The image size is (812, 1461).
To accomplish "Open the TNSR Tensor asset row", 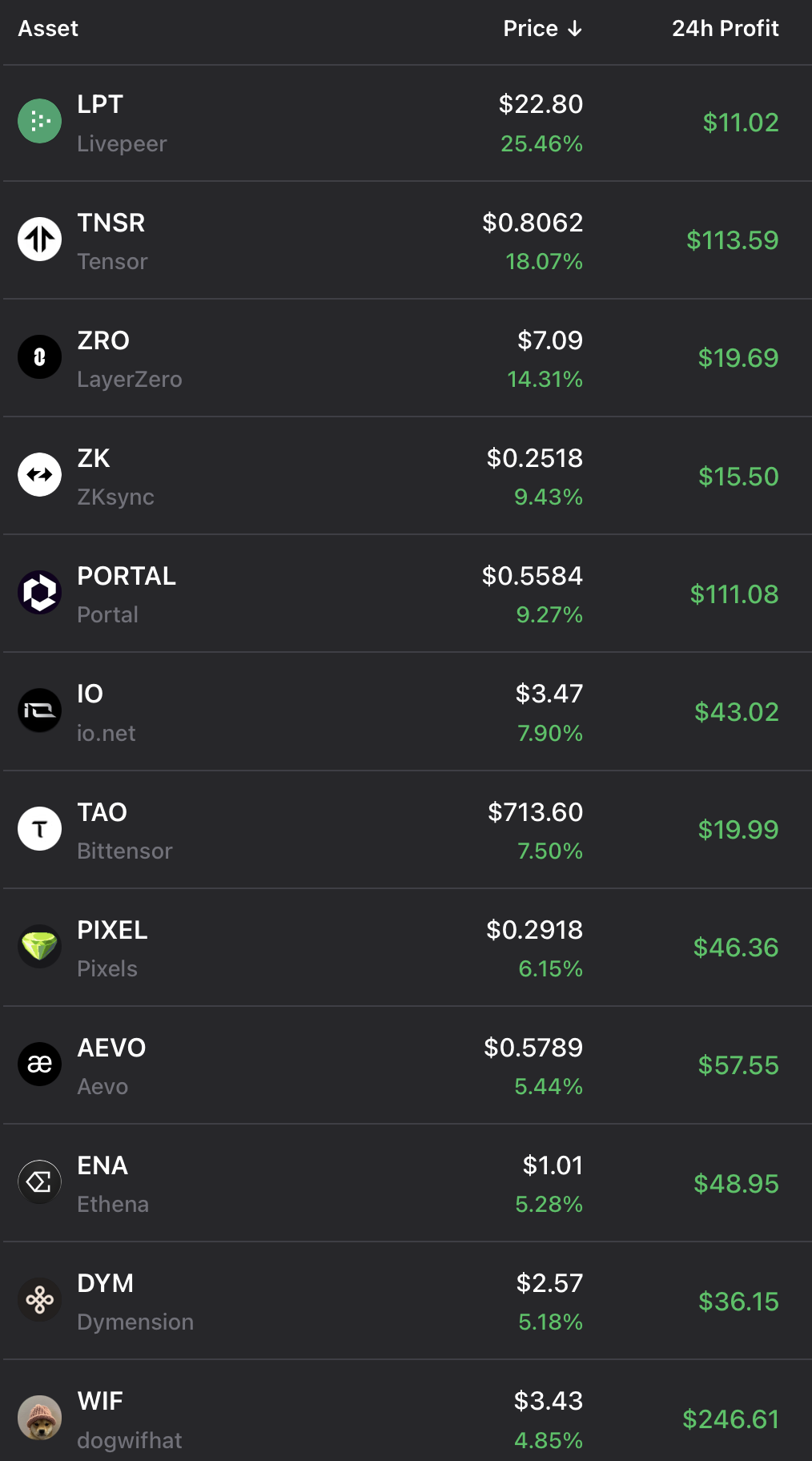I will pos(405,241).
